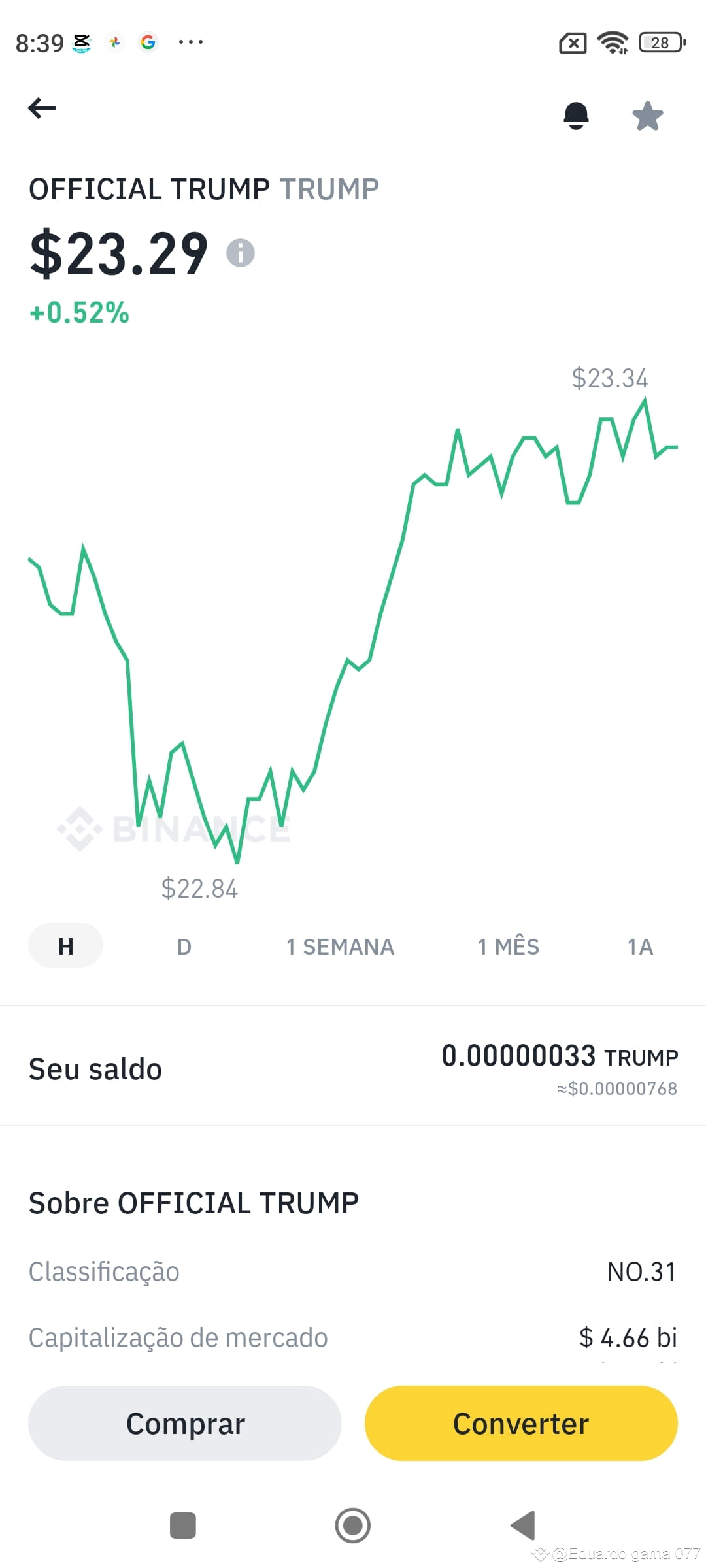706x1568 pixels.
Task: Switch the chart to D timeframe
Action: pos(184,946)
